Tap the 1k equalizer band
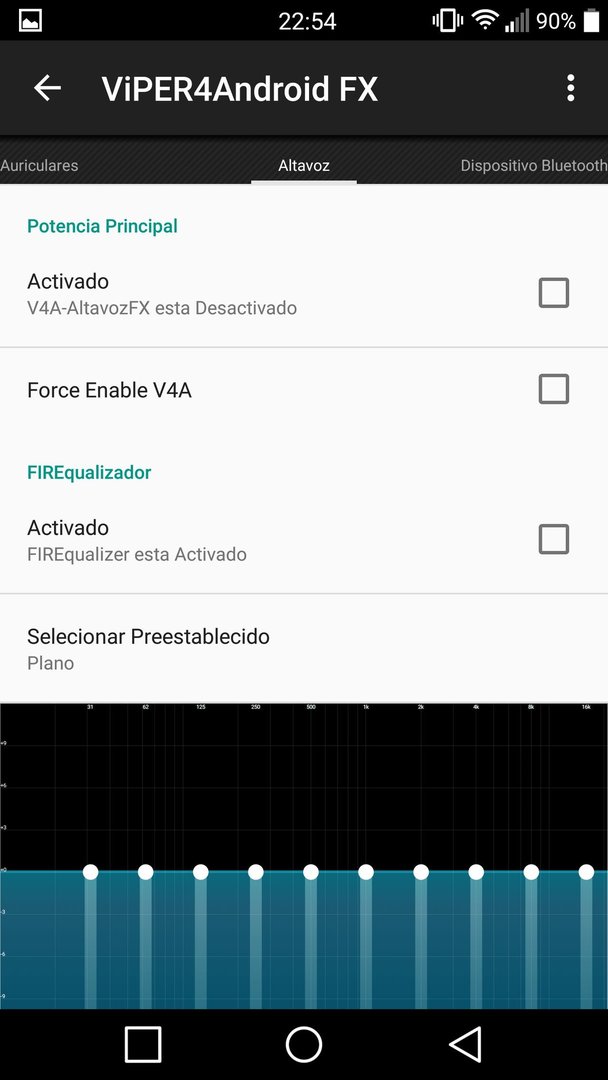The height and width of the screenshot is (1080, 608). 366,872
